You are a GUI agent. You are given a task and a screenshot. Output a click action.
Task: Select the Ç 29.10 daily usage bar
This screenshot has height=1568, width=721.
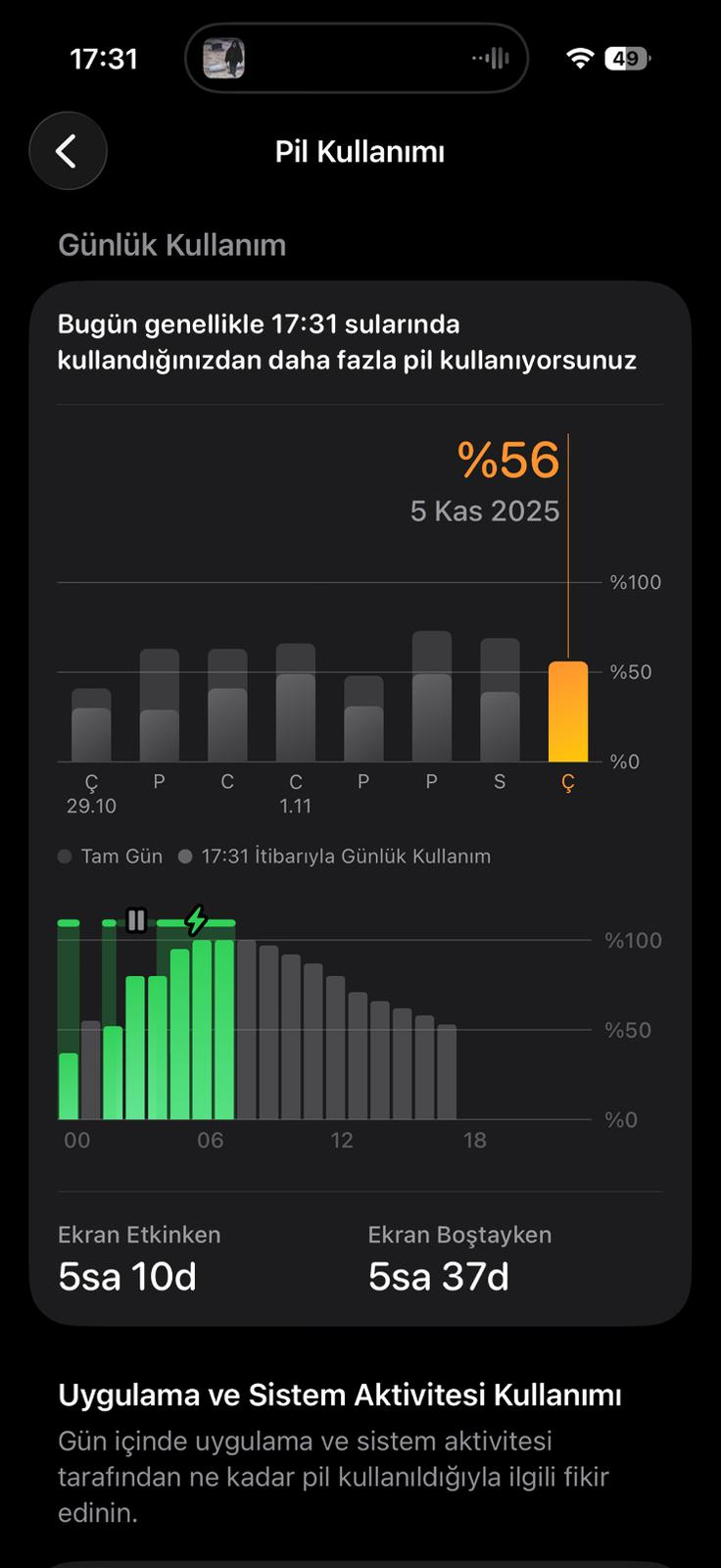(91, 725)
